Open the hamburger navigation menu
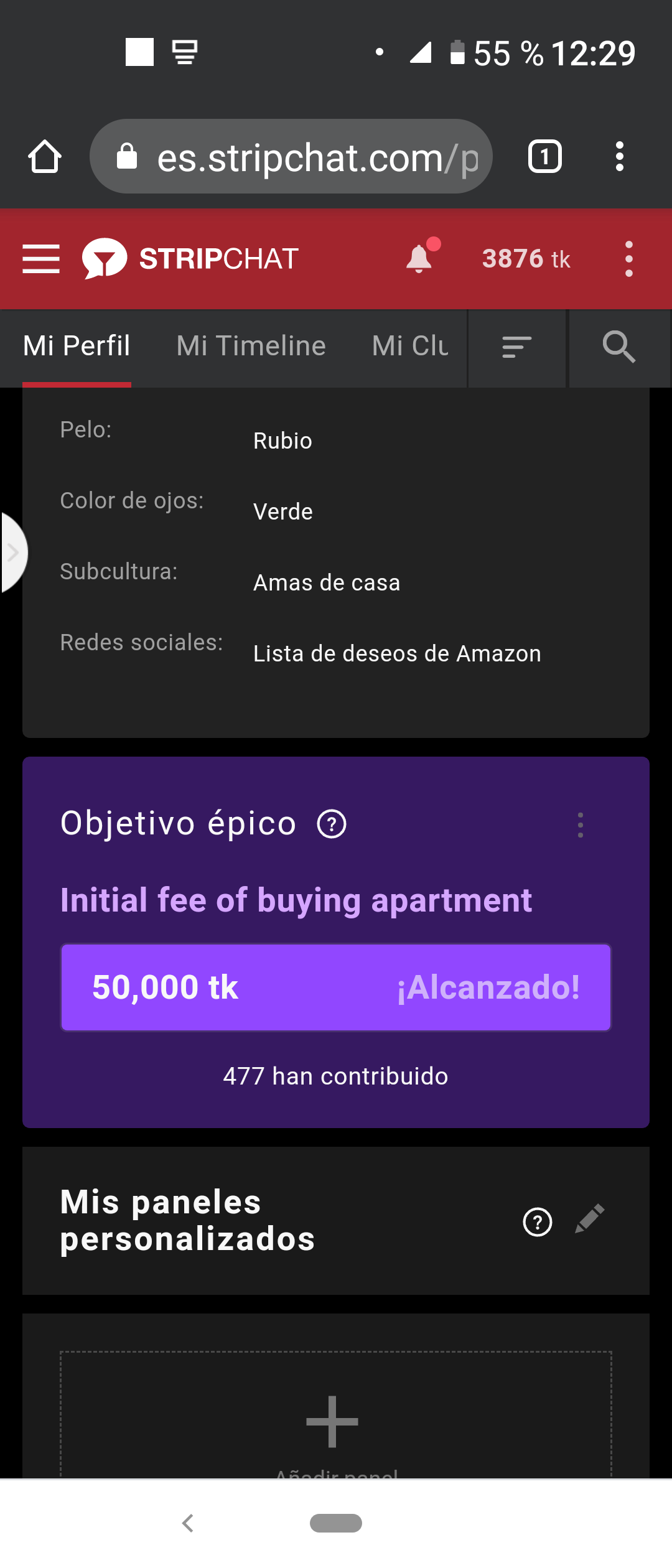The height and width of the screenshot is (1568, 672). point(41,259)
